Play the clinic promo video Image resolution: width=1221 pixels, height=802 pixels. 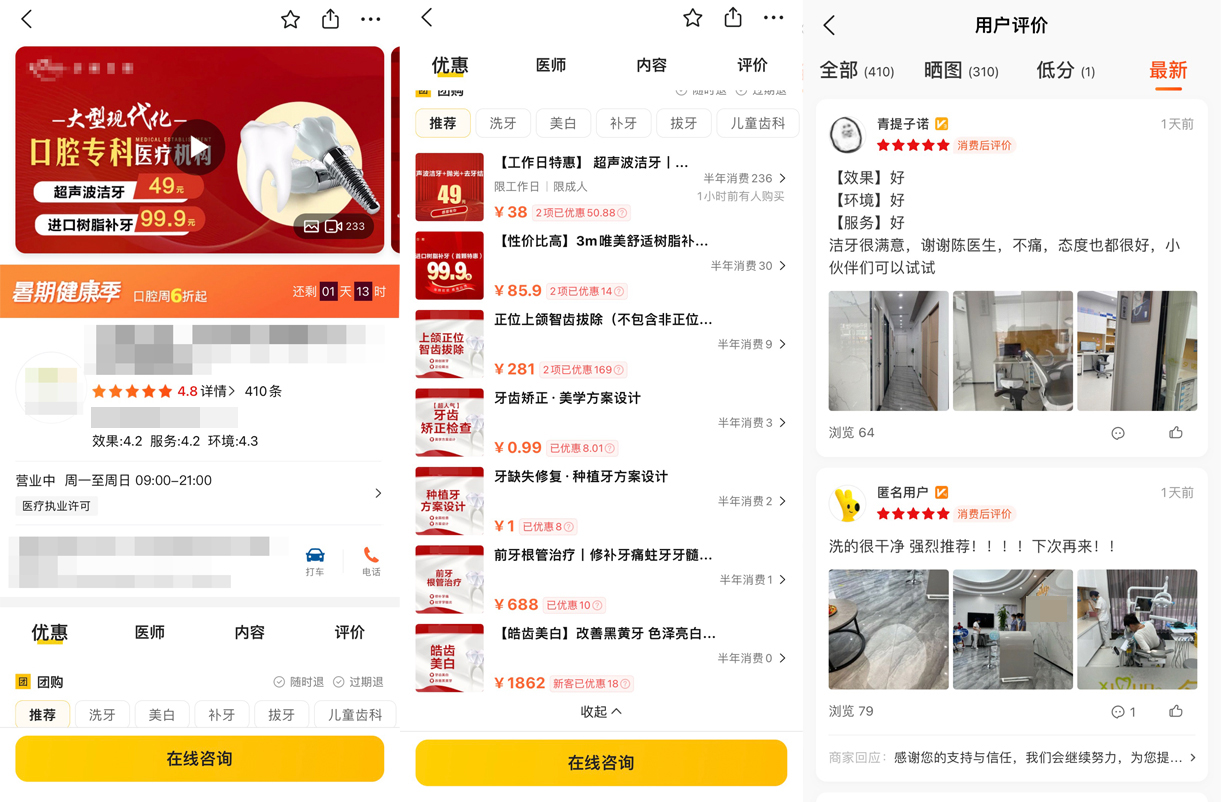coord(200,148)
